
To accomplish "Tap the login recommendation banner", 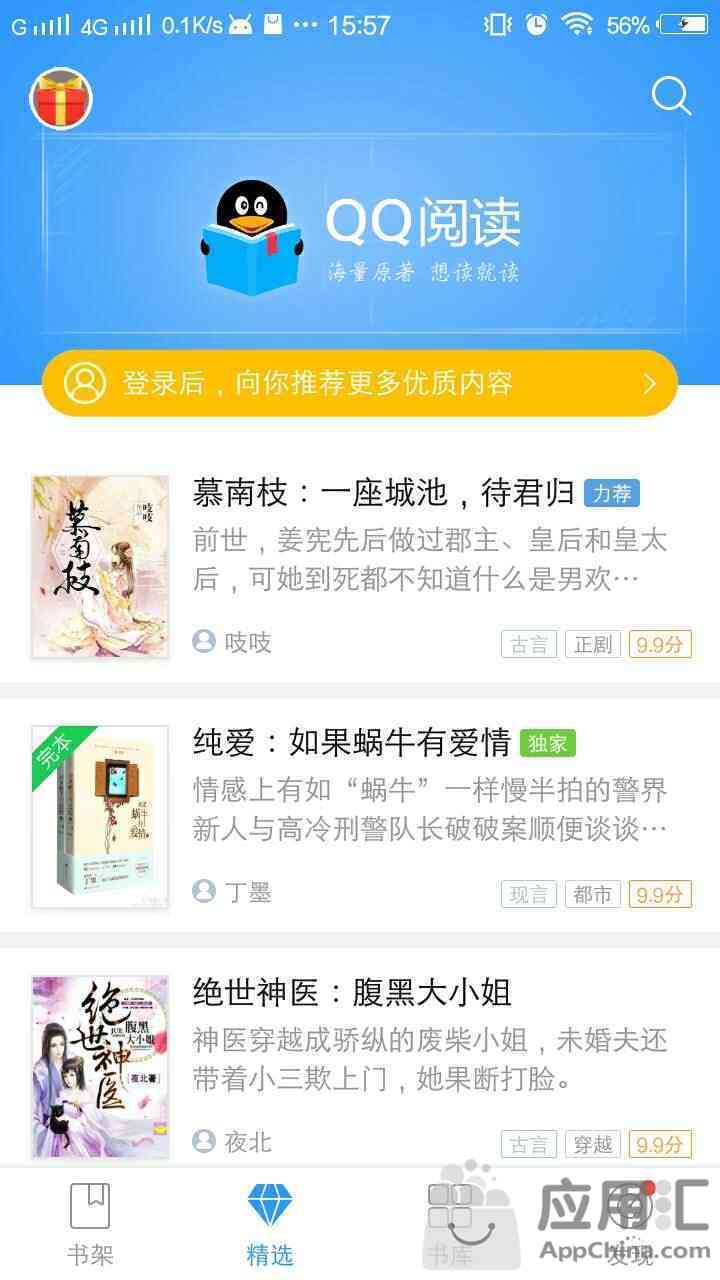I will pyautogui.click(x=360, y=383).
